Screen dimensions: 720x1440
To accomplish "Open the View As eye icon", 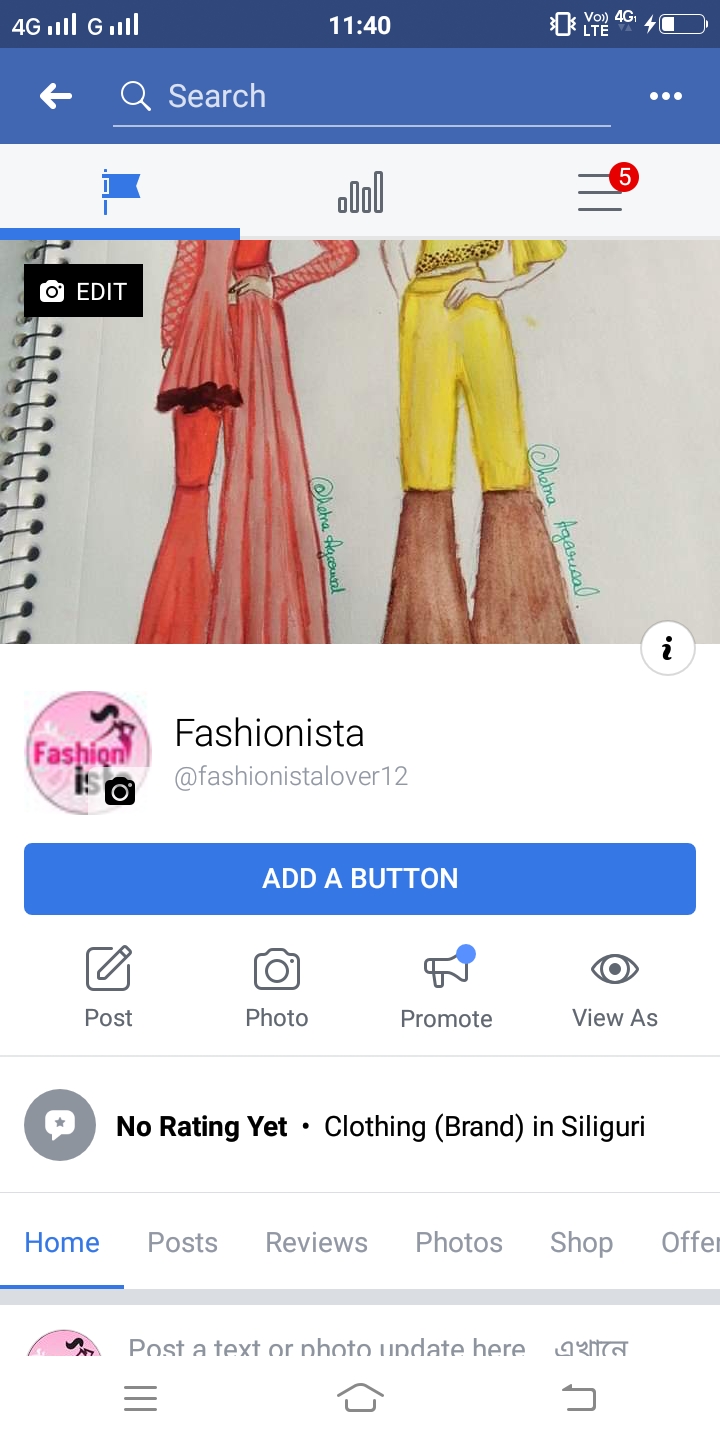I will 614,968.
